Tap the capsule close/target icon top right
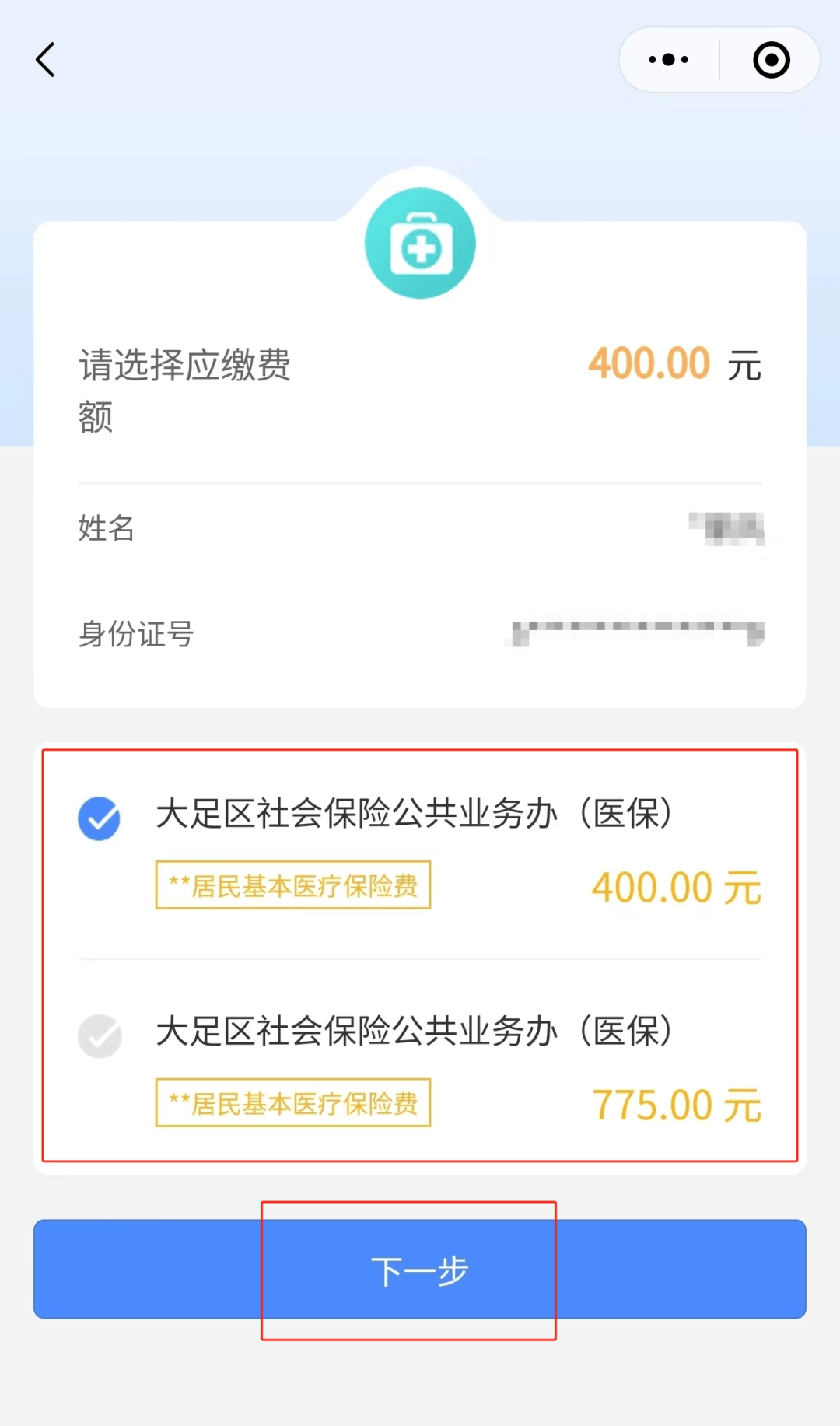Image resolution: width=840 pixels, height=1426 pixels. [x=770, y=59]
